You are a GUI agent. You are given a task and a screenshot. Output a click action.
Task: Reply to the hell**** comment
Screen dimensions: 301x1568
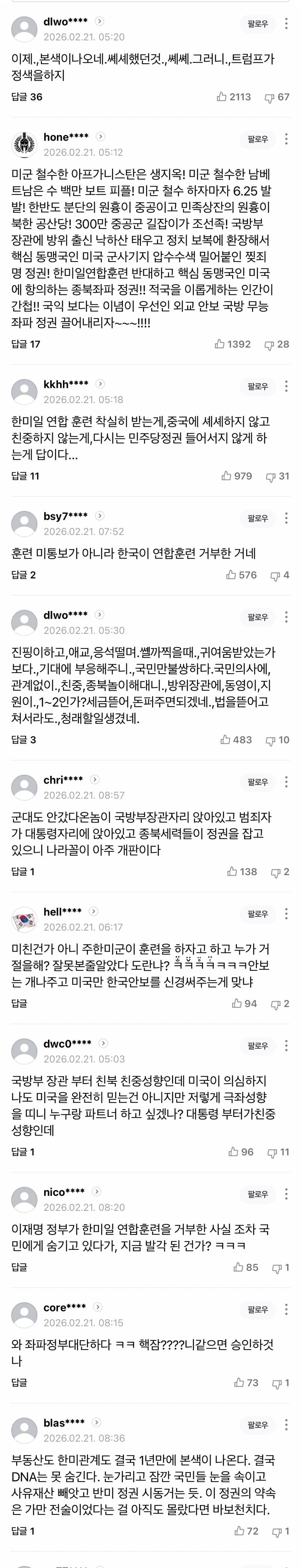19,1003
